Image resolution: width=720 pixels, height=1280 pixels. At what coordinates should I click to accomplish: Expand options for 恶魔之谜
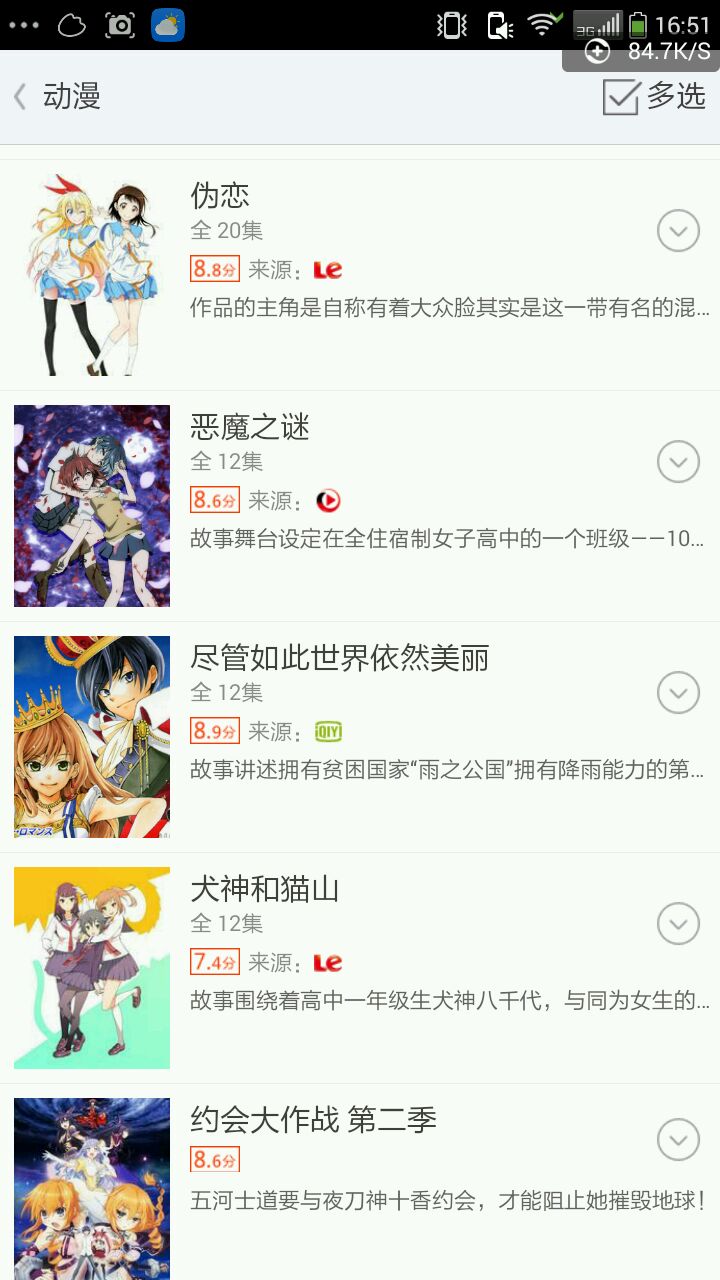(x=678, y=462)
